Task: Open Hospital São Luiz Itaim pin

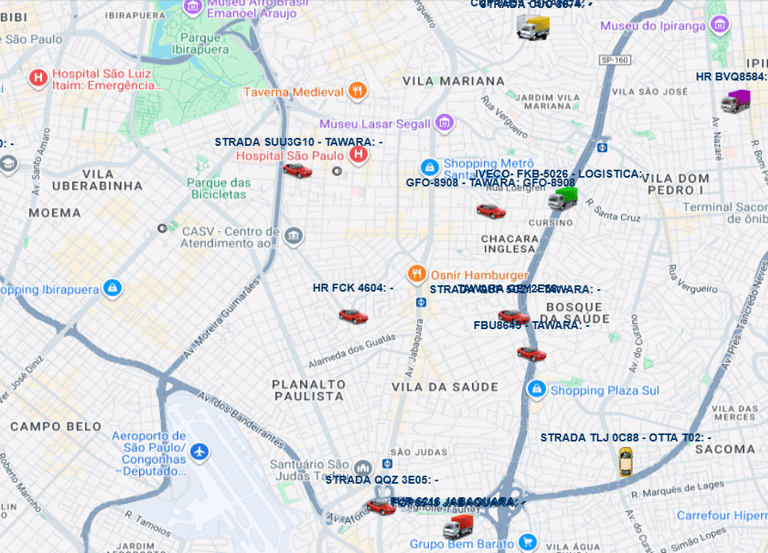Action: tap(38, 77)
